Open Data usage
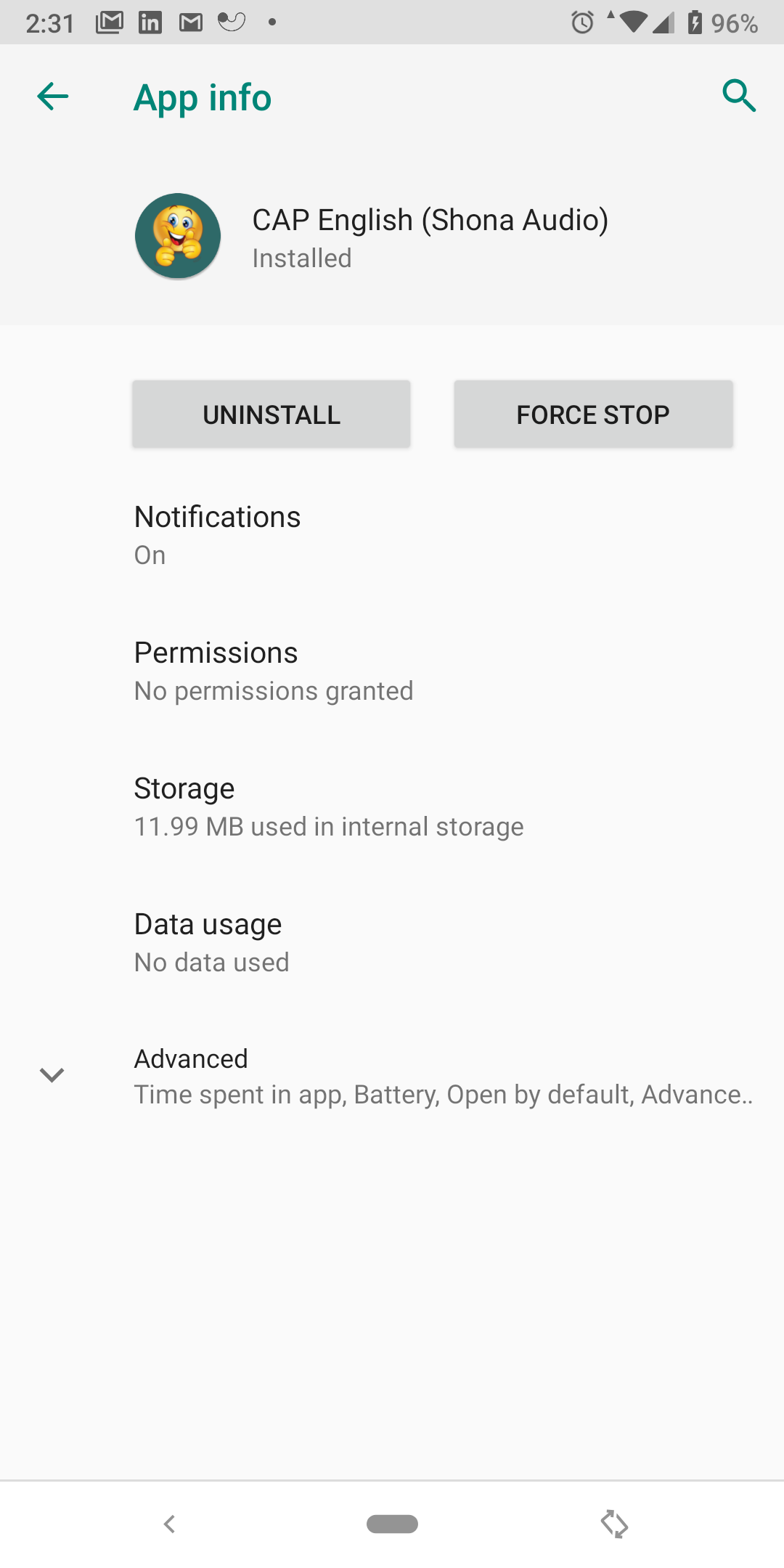This screenshot has height=1568, width=784. coord(392,943)
